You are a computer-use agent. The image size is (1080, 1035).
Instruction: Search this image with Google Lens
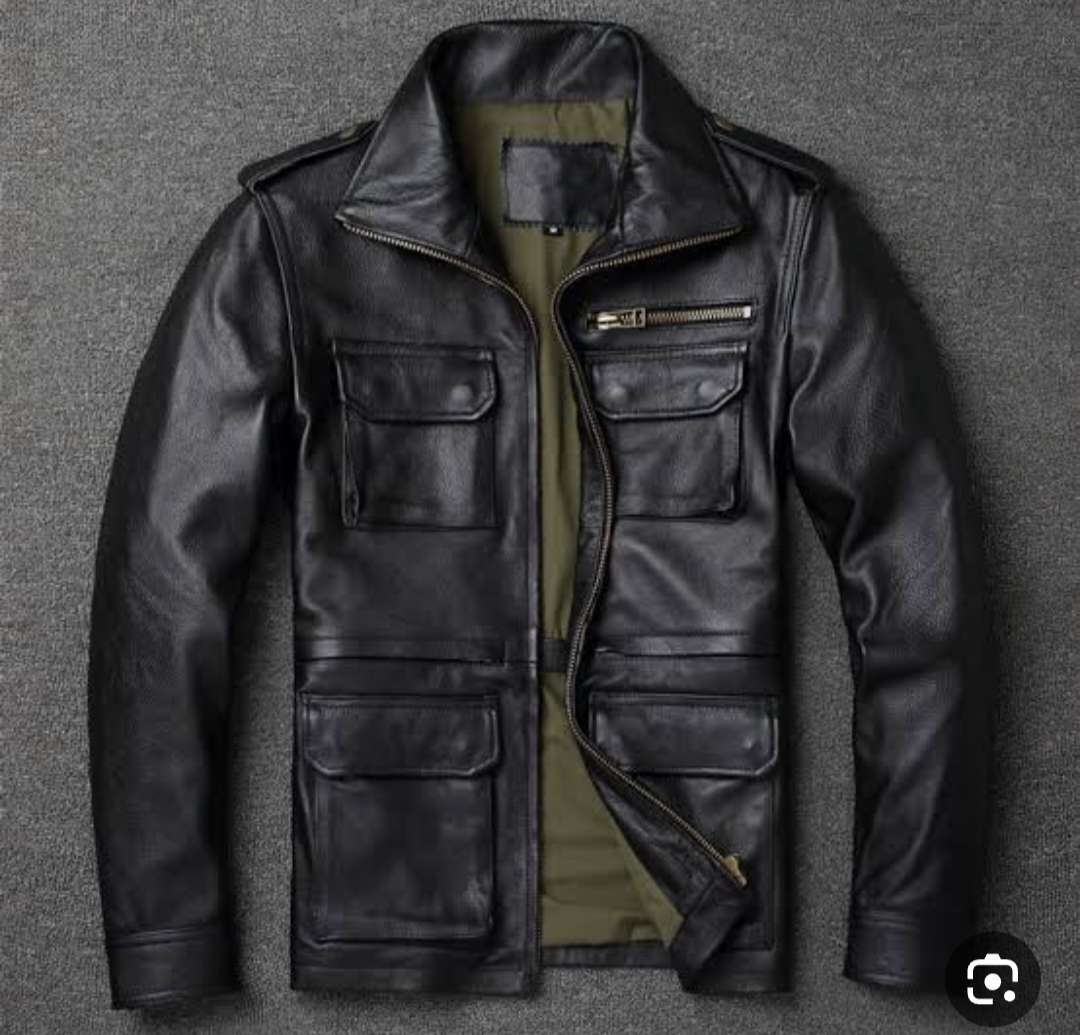coord(992,979)
